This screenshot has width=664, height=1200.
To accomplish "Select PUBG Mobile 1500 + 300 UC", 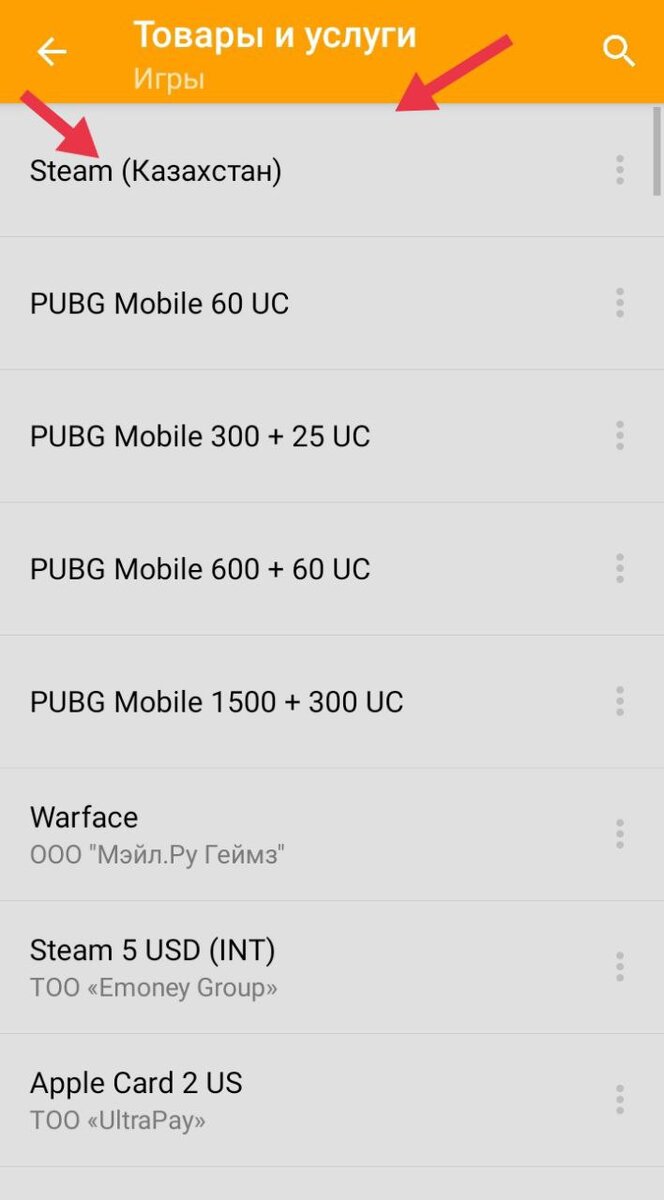I will click(x=217, y=702).
